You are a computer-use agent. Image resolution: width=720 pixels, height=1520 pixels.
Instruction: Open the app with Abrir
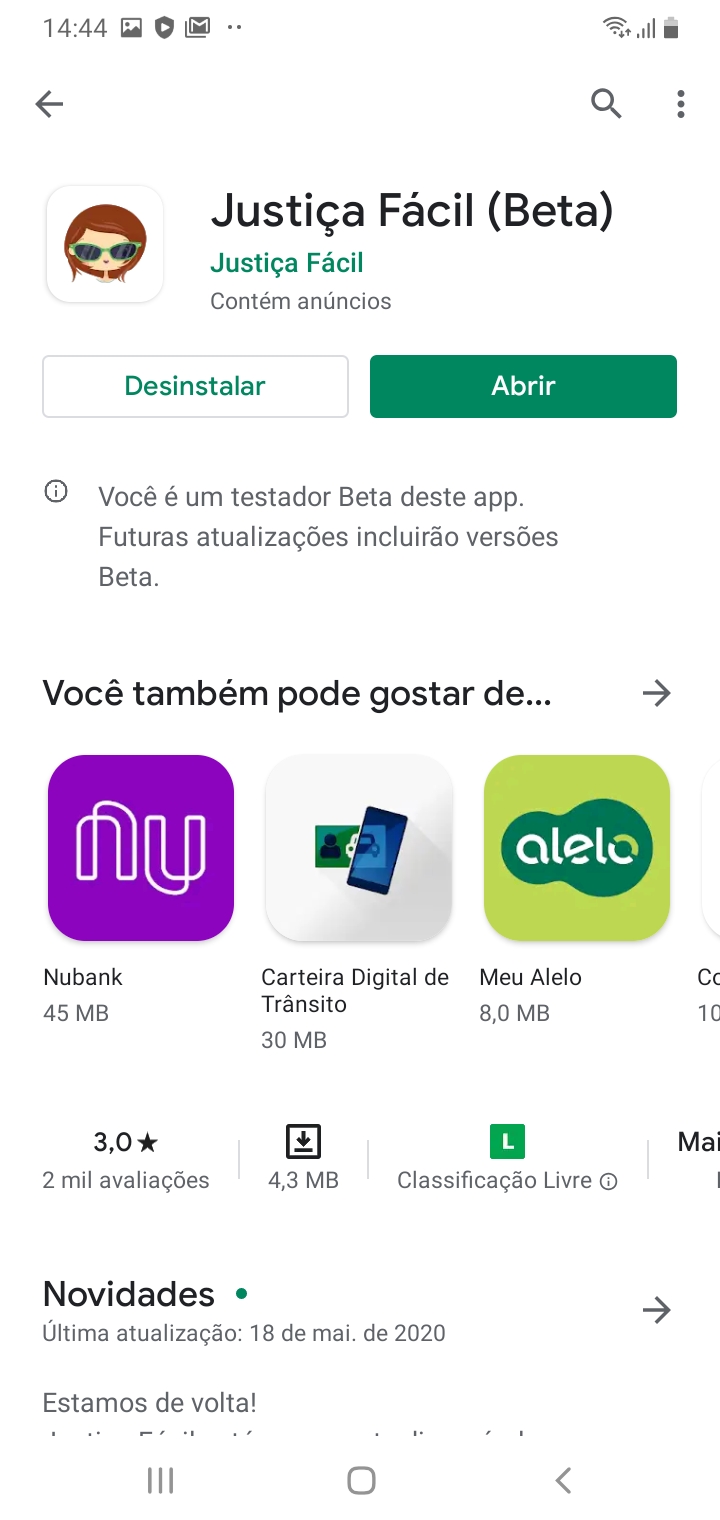(523, 386)
